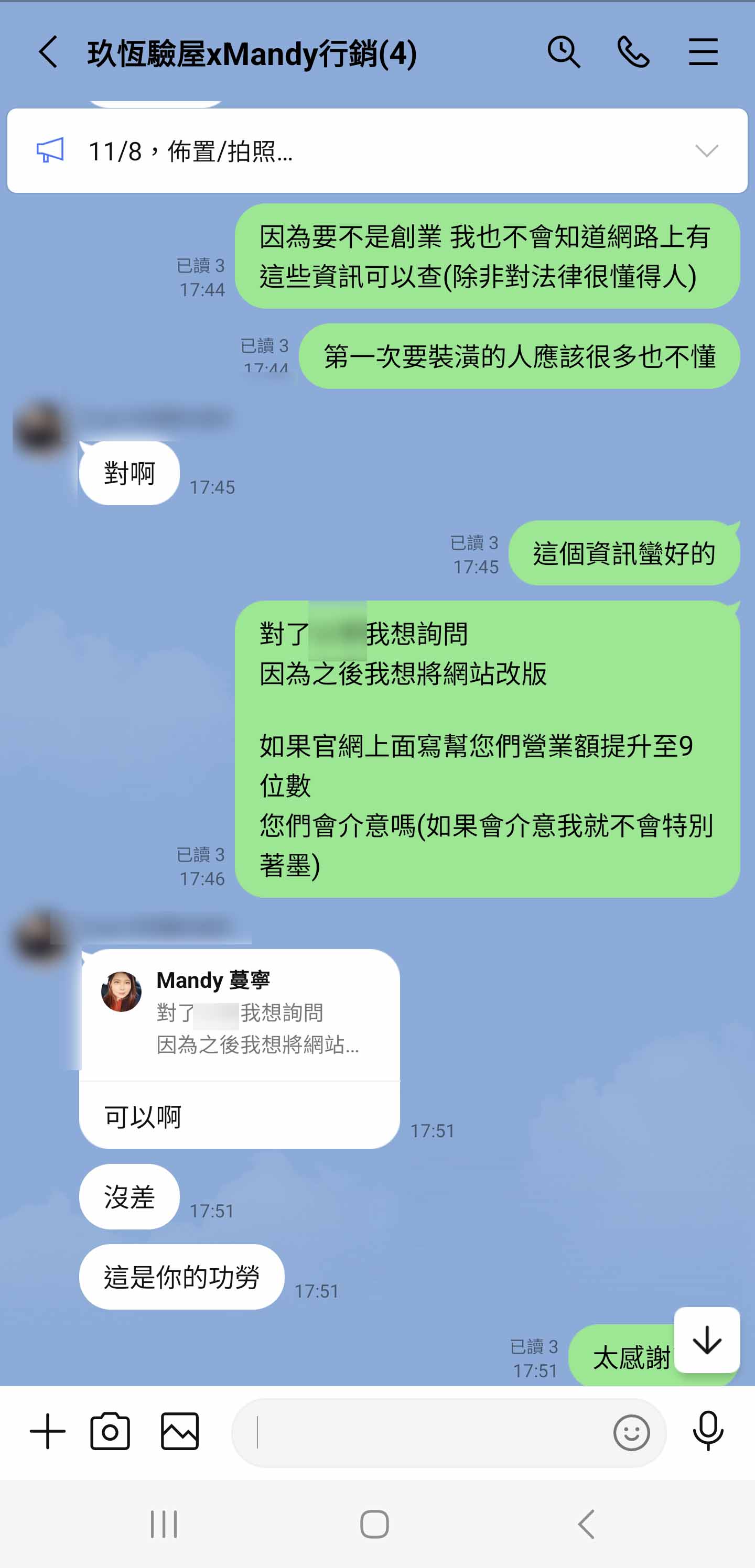Screen dimensions: 755x1568
Task: Open the chat menu
Action: coord(703,52)
